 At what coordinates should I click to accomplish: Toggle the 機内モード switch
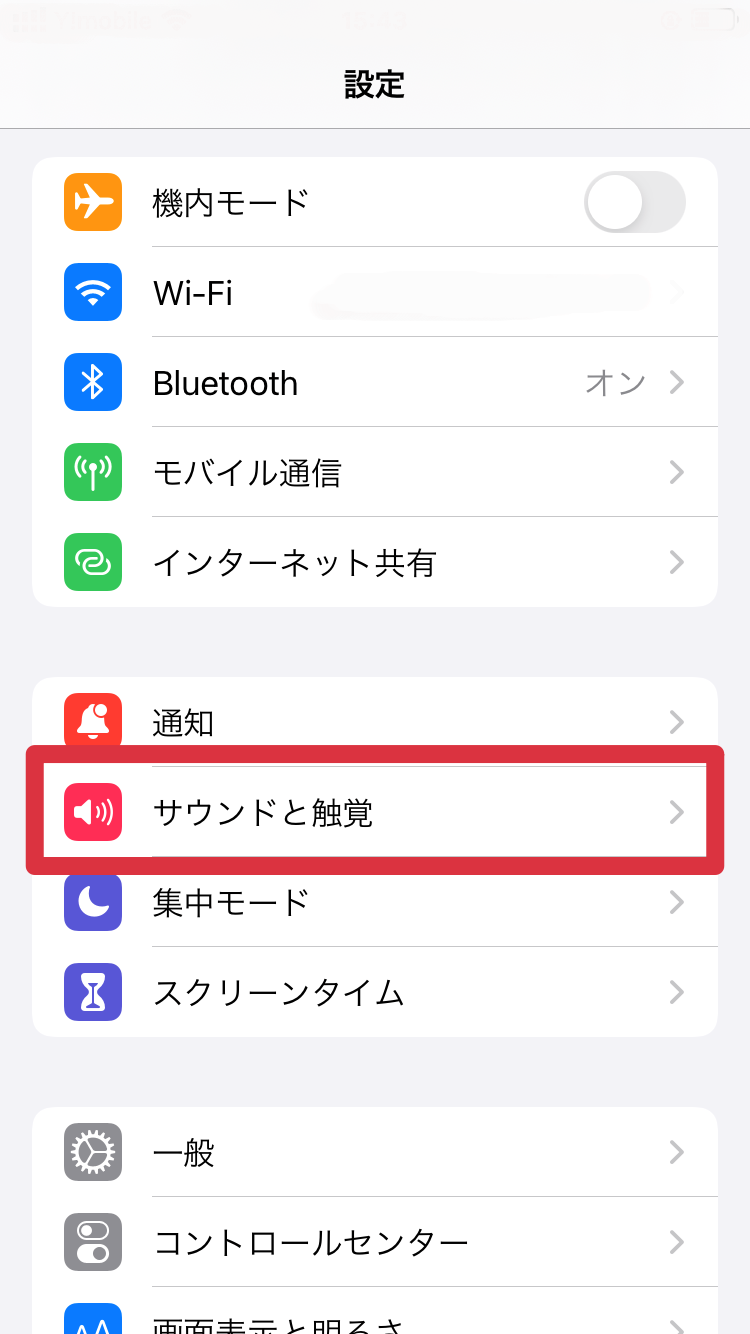click(x=634, y=202)
